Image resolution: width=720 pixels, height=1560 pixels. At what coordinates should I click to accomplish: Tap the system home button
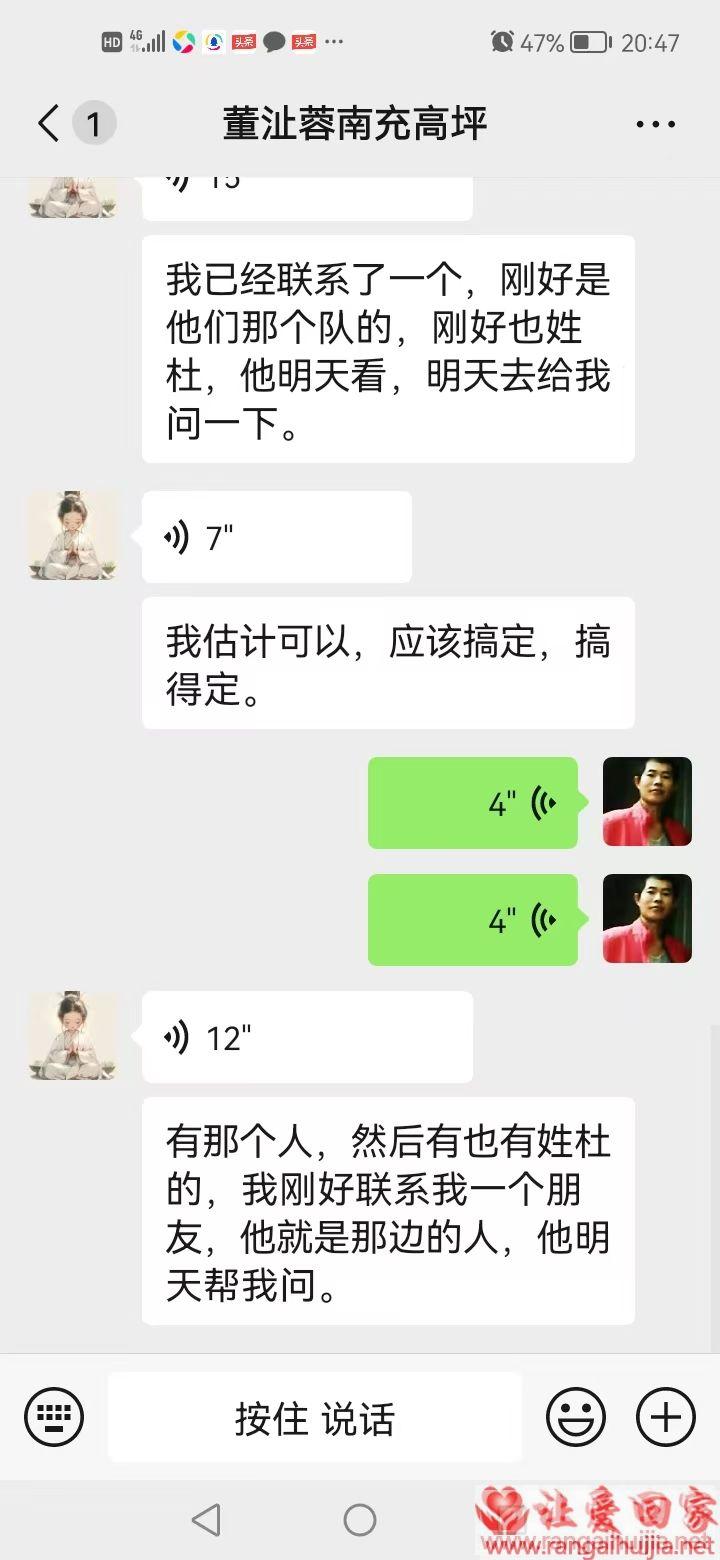[359, 1520]
